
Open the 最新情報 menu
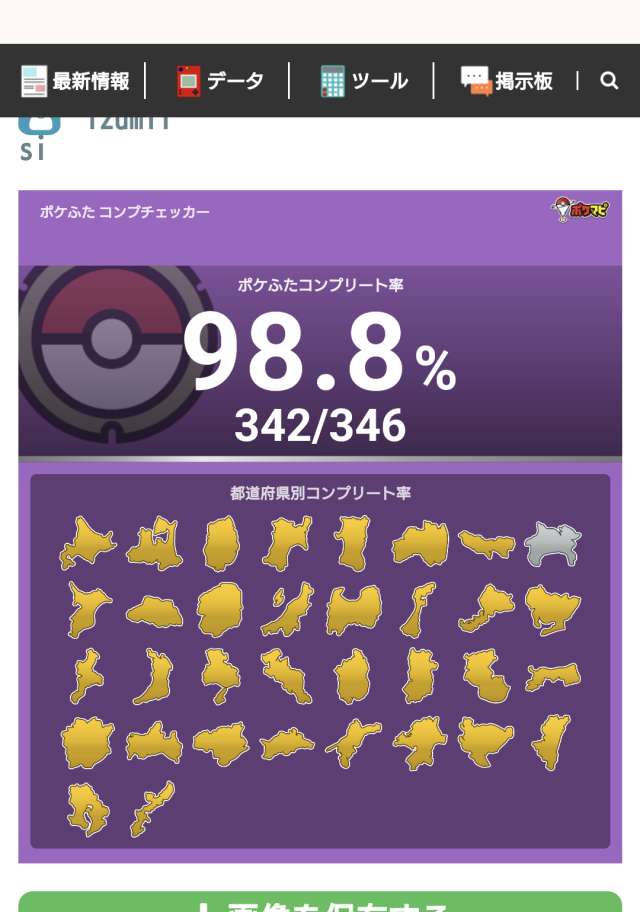(x=76, y=81)
